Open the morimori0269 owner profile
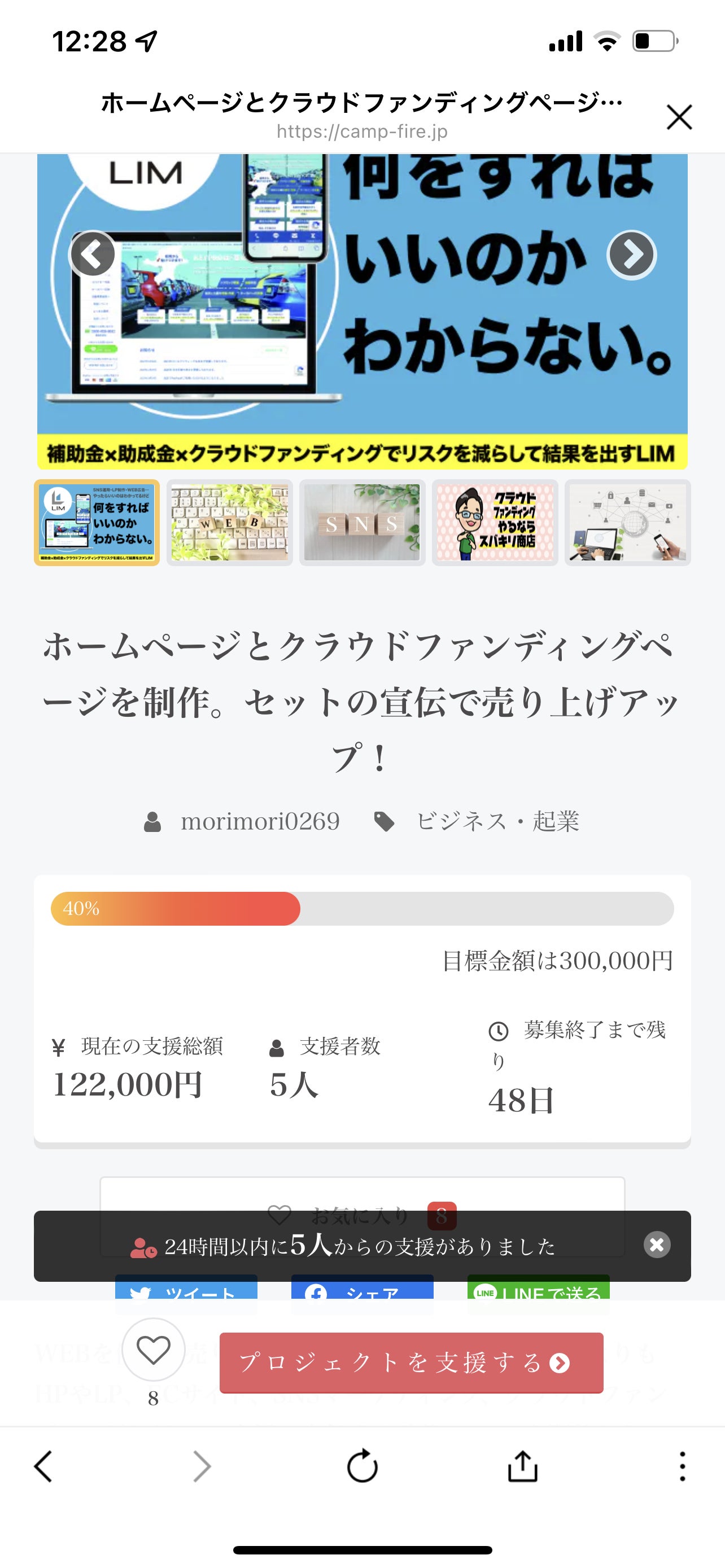Viewport: 725px width, 1568px height. pyautogui.click(x=259, y=822)
